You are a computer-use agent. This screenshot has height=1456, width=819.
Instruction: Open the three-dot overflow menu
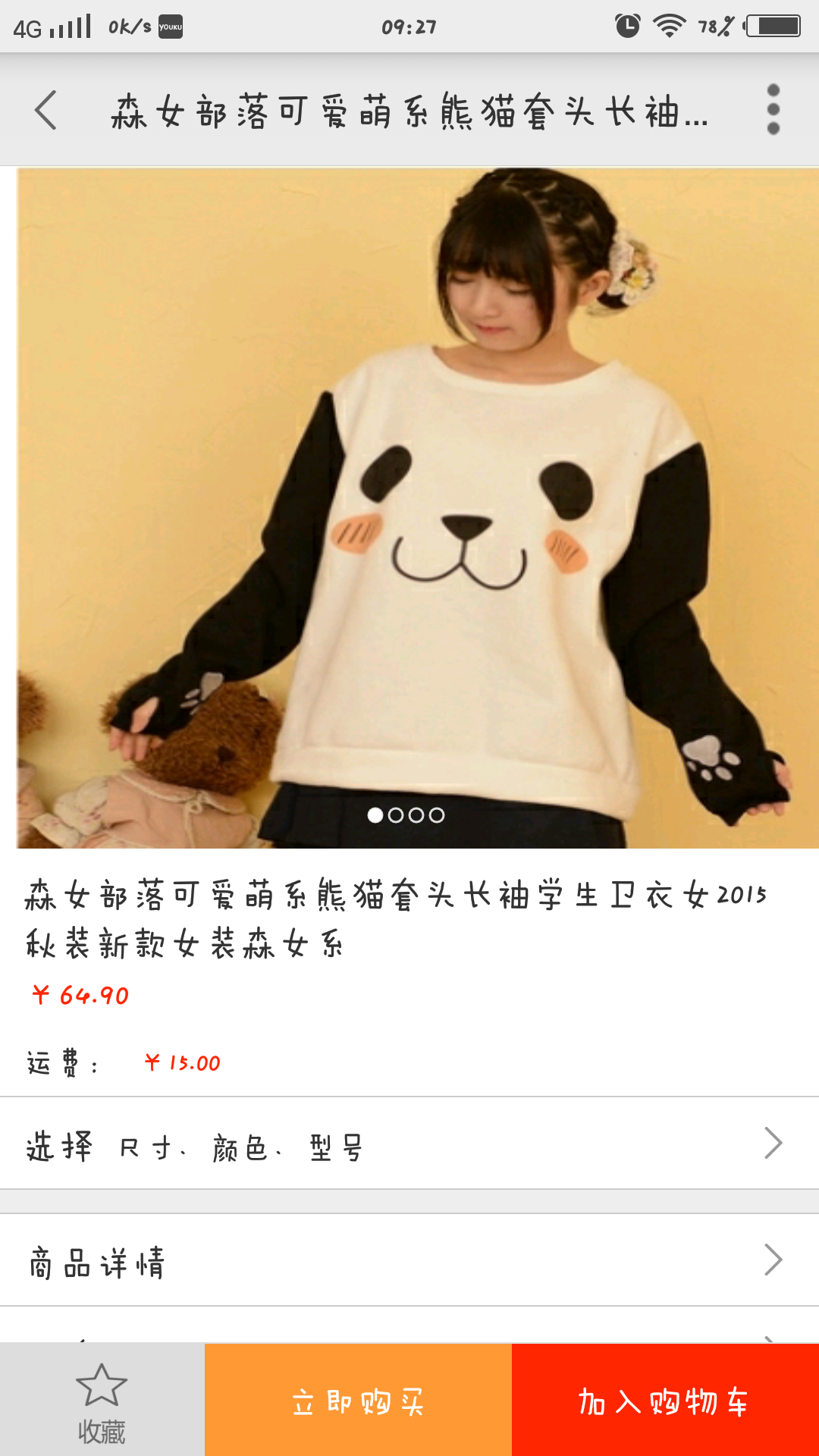pos(773,110)
